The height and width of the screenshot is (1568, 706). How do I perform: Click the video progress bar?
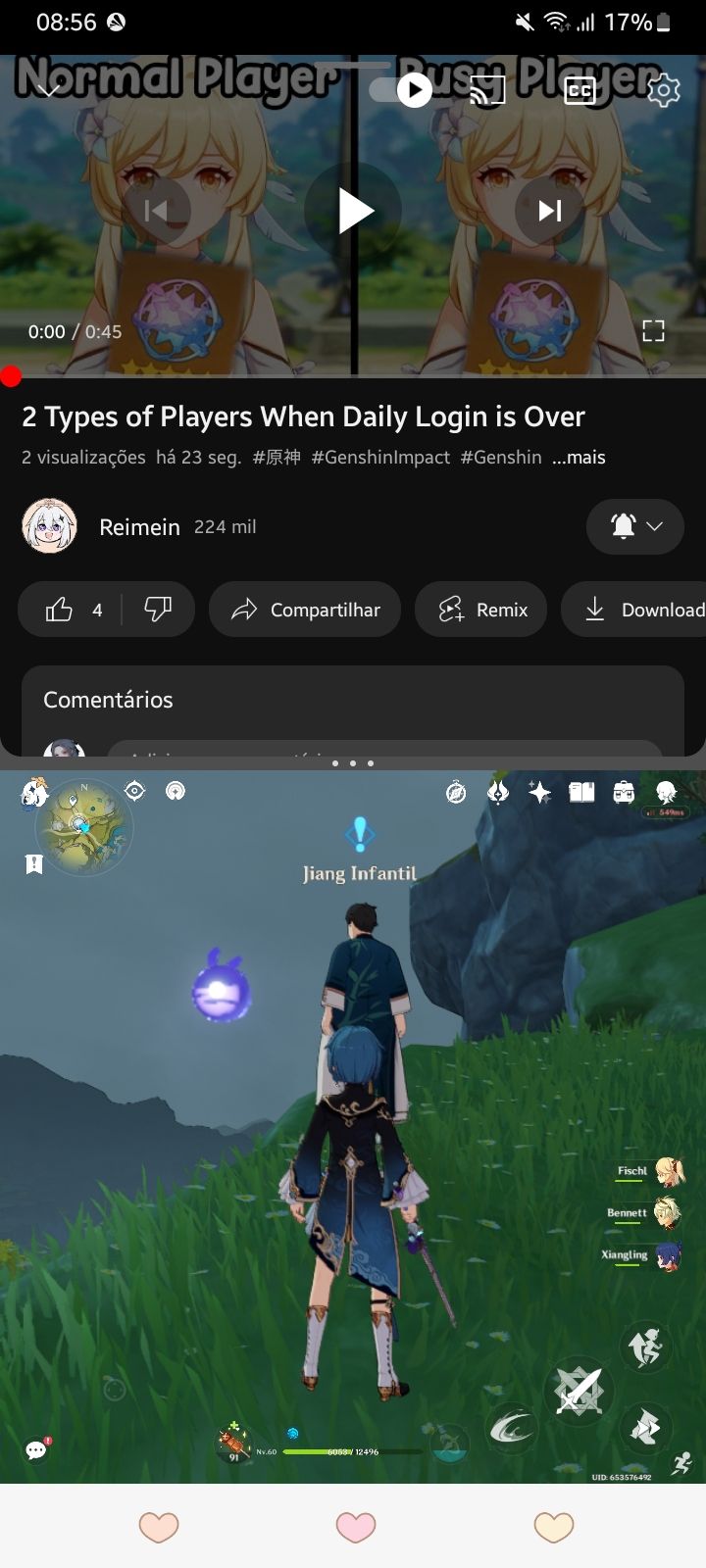tap(353, 374)
